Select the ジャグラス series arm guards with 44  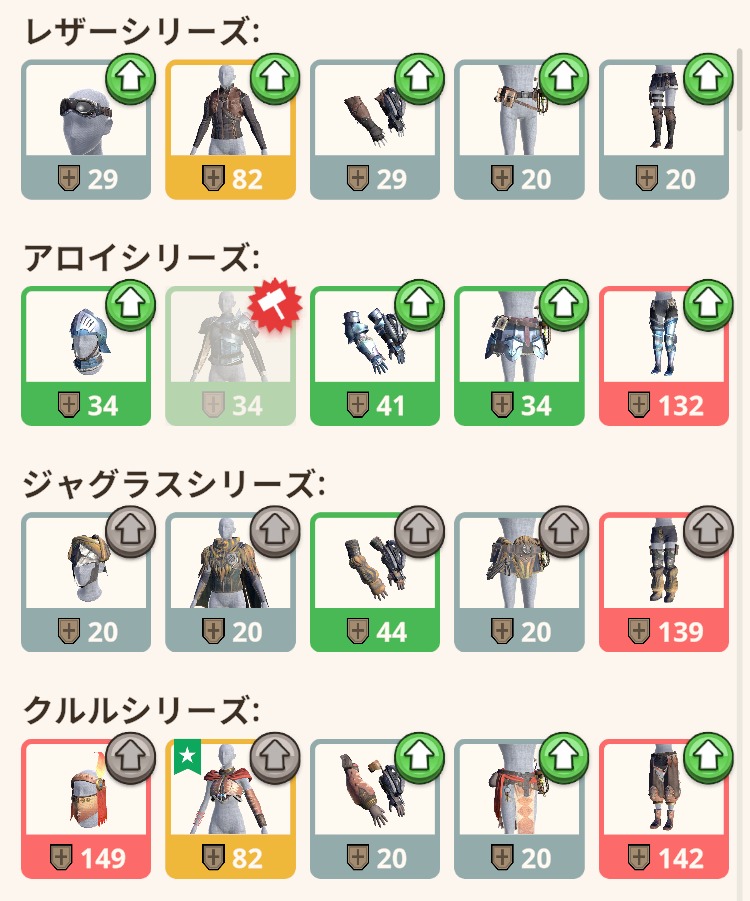click(x=374, y=582)
